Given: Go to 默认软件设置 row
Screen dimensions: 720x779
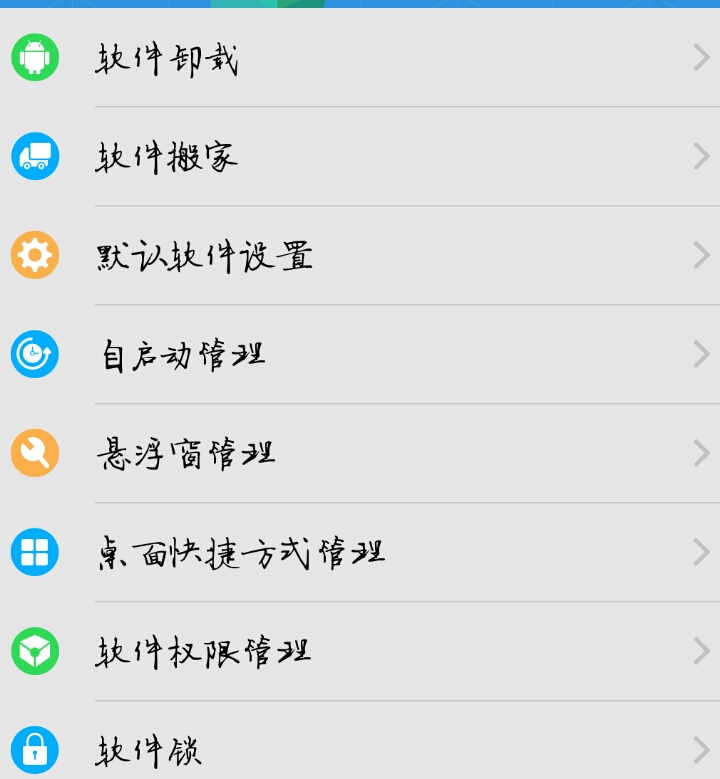Looking at the screenshot, I should click(205, 256).
